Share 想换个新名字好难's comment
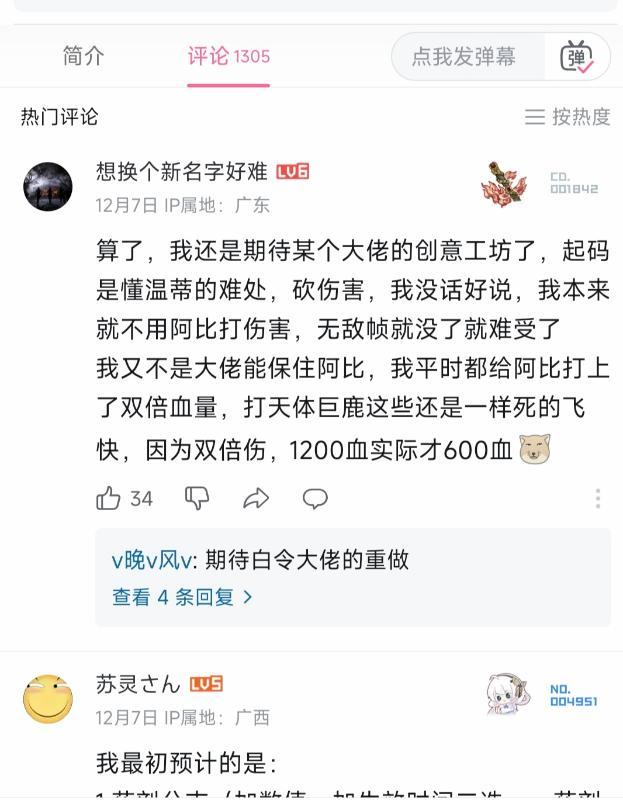 257,498
